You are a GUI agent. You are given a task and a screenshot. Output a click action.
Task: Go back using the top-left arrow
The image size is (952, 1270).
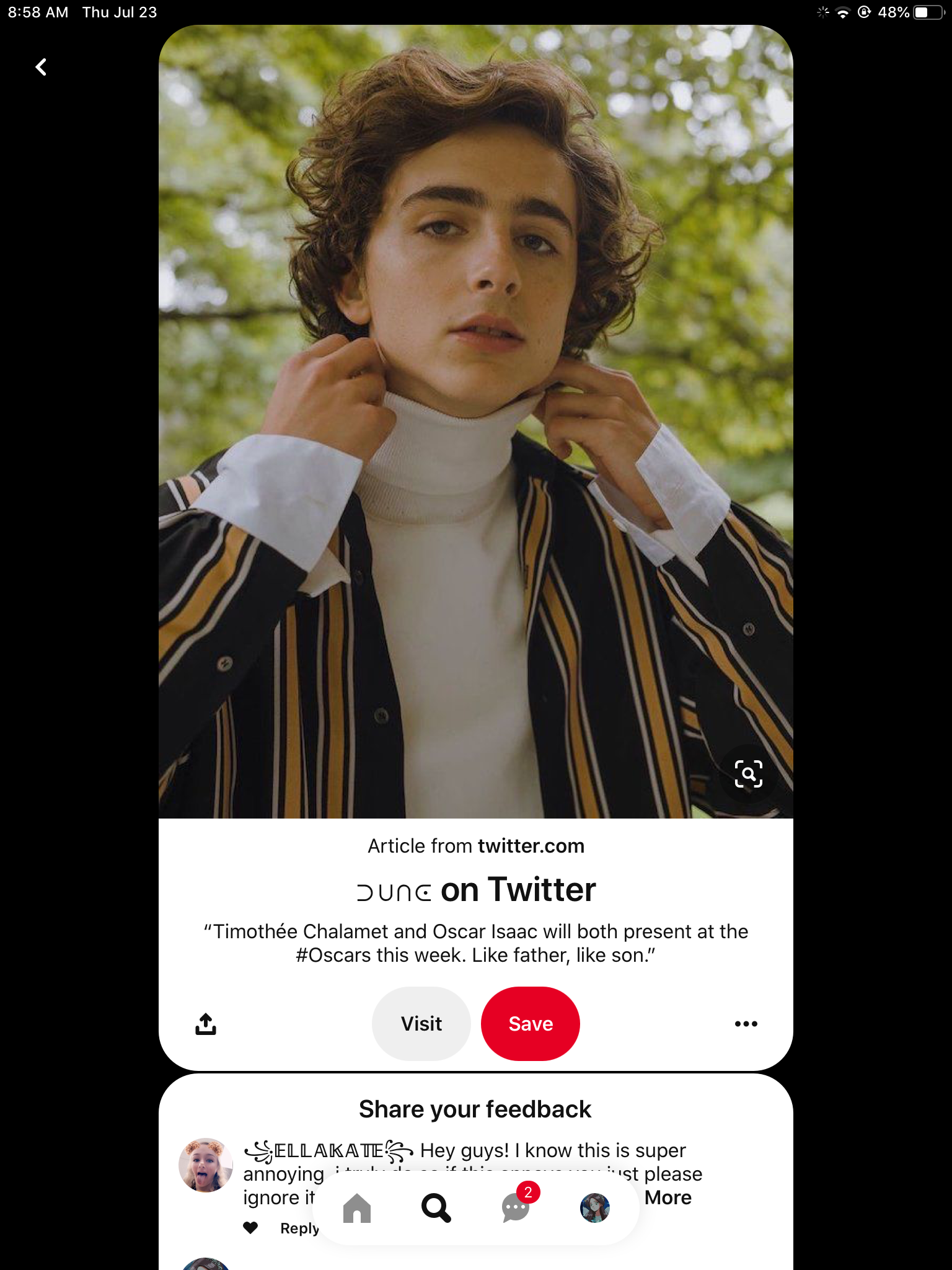pos(41,67)
